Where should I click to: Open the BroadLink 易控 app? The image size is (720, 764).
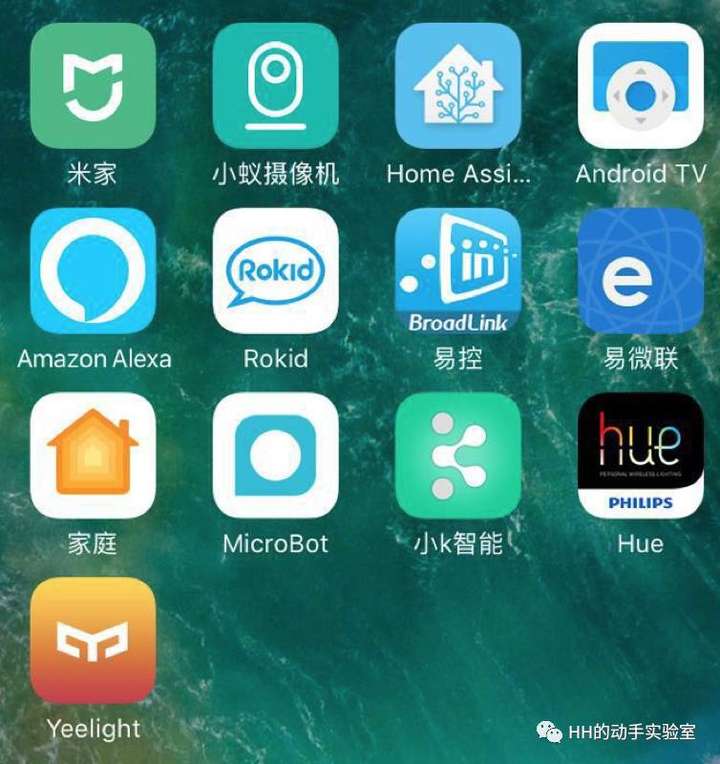458,271
